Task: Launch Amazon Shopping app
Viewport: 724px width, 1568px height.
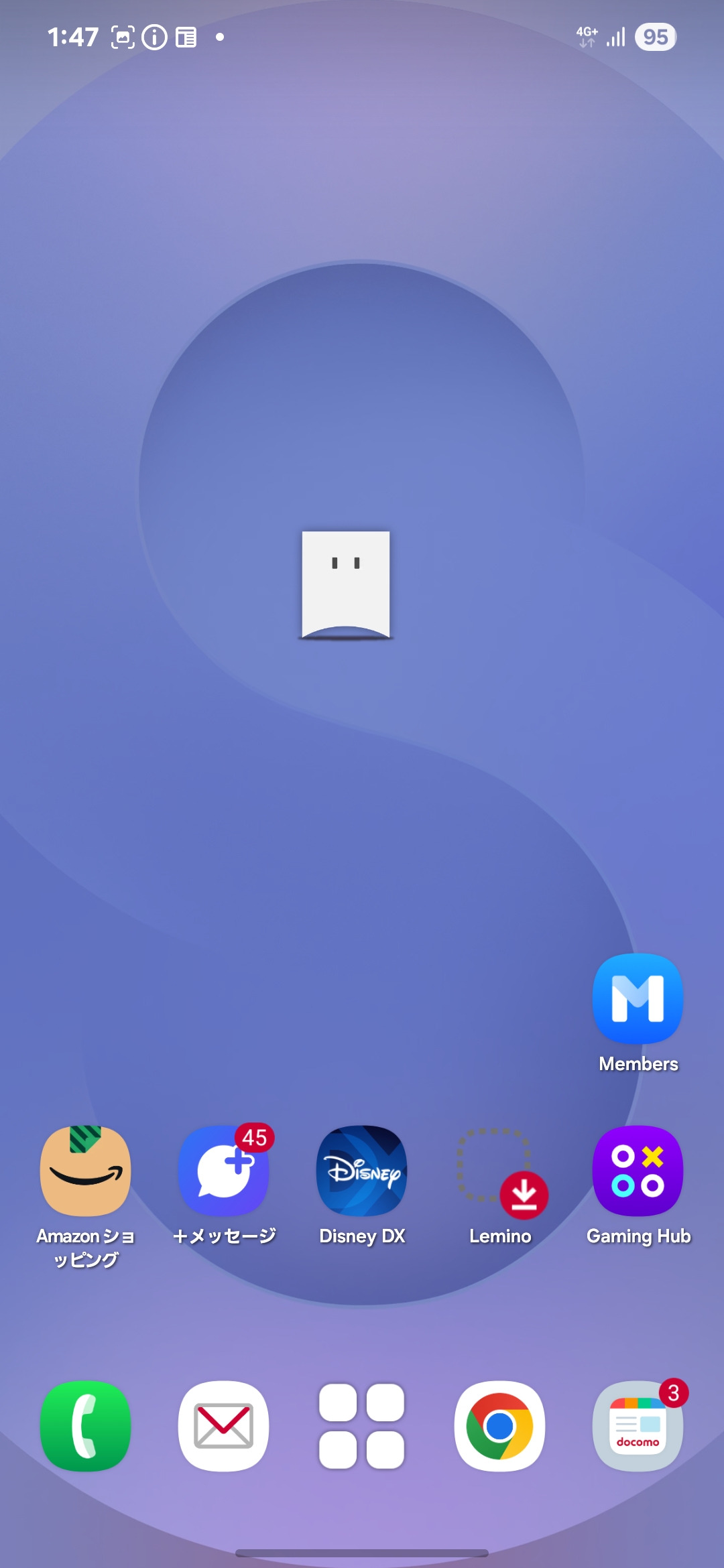Action: 86,1171
